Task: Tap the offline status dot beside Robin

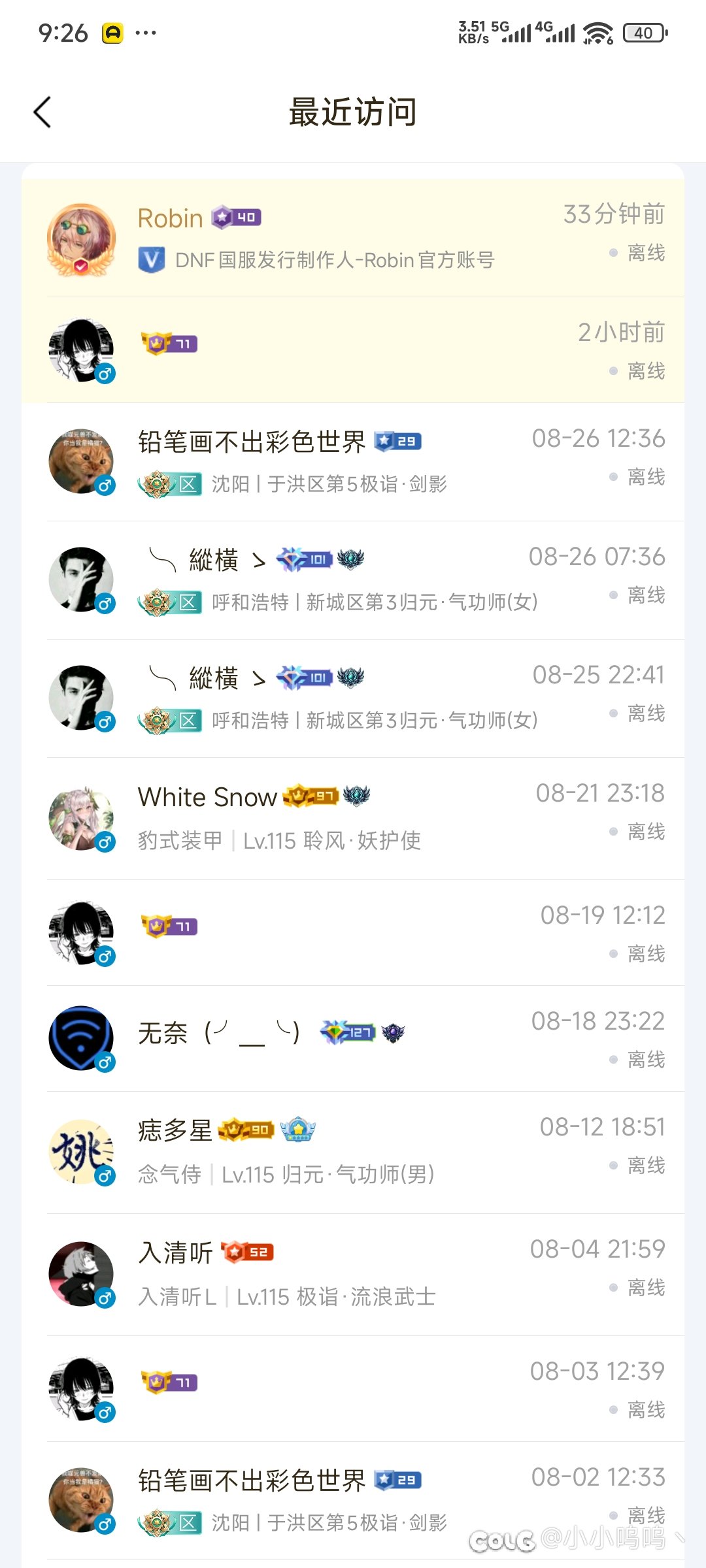Action: pyautogui.click(x=612, y=254)
